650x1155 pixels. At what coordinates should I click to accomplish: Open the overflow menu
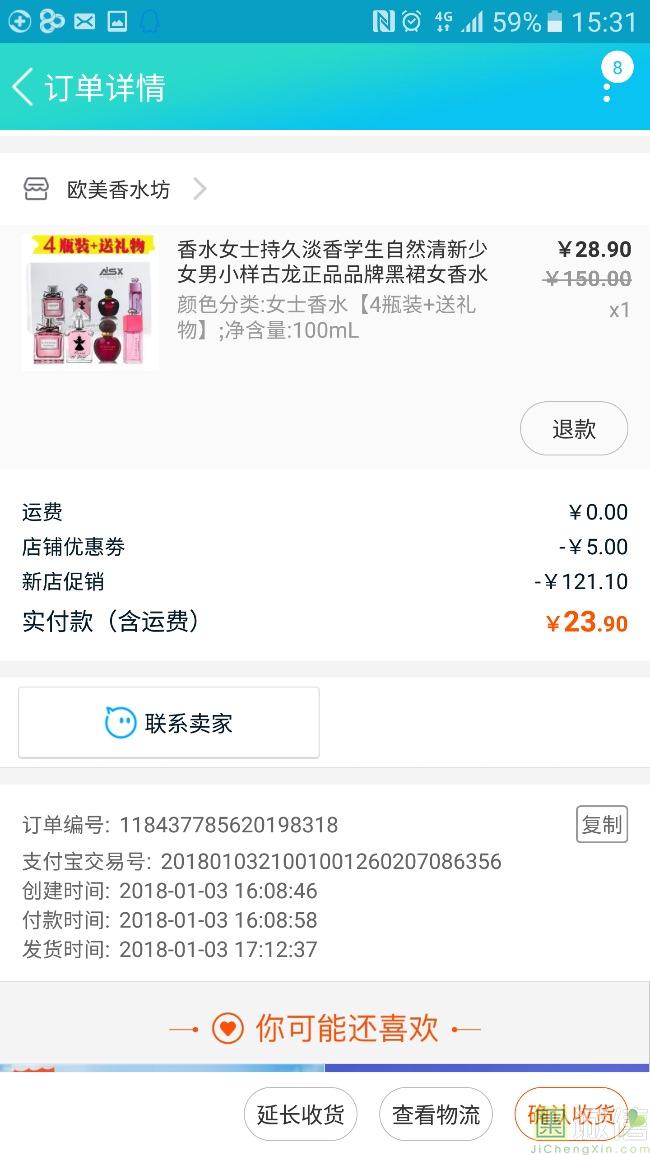(607, 87)
